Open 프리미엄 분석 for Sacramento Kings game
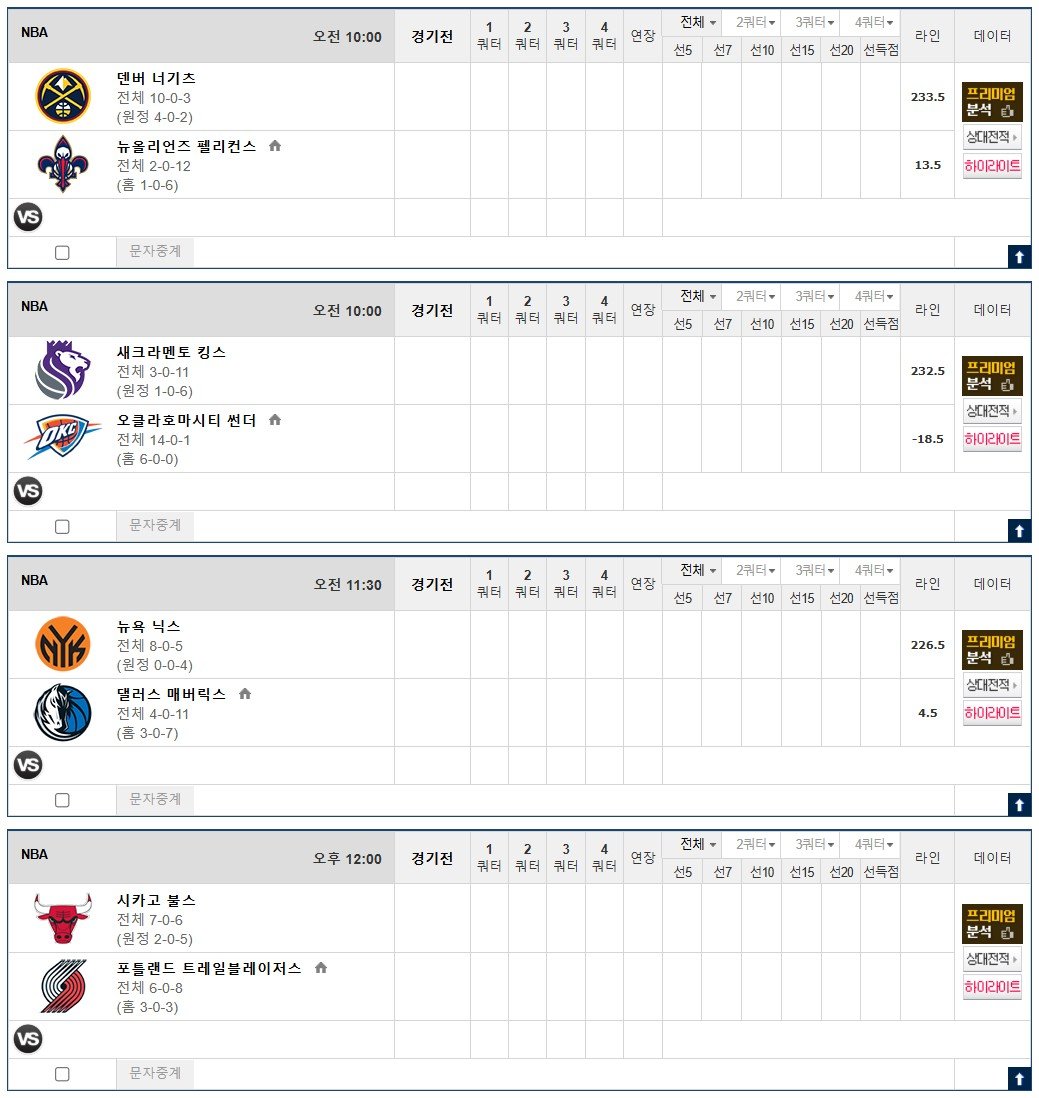 tap(992, 375)
